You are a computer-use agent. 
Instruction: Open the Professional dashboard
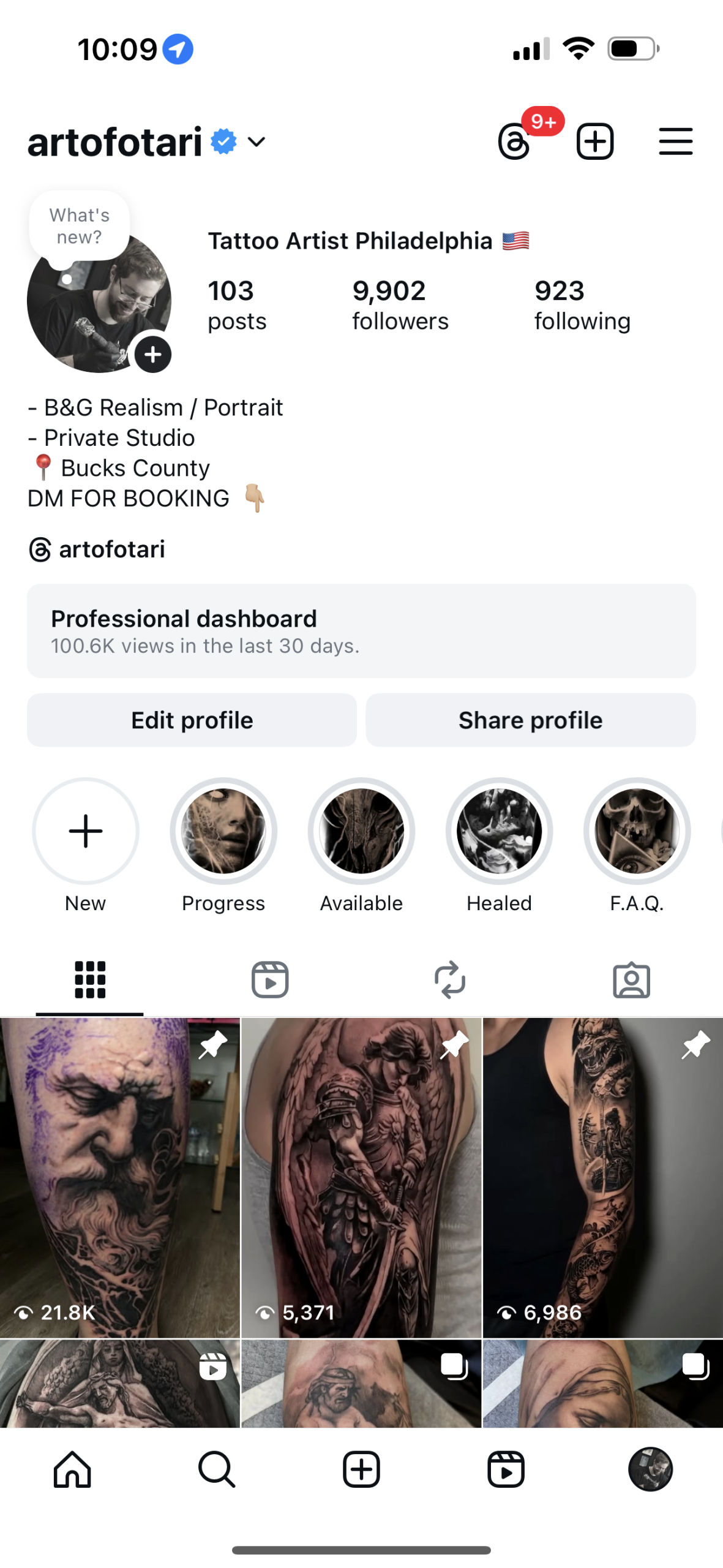(x=361, y=630)
